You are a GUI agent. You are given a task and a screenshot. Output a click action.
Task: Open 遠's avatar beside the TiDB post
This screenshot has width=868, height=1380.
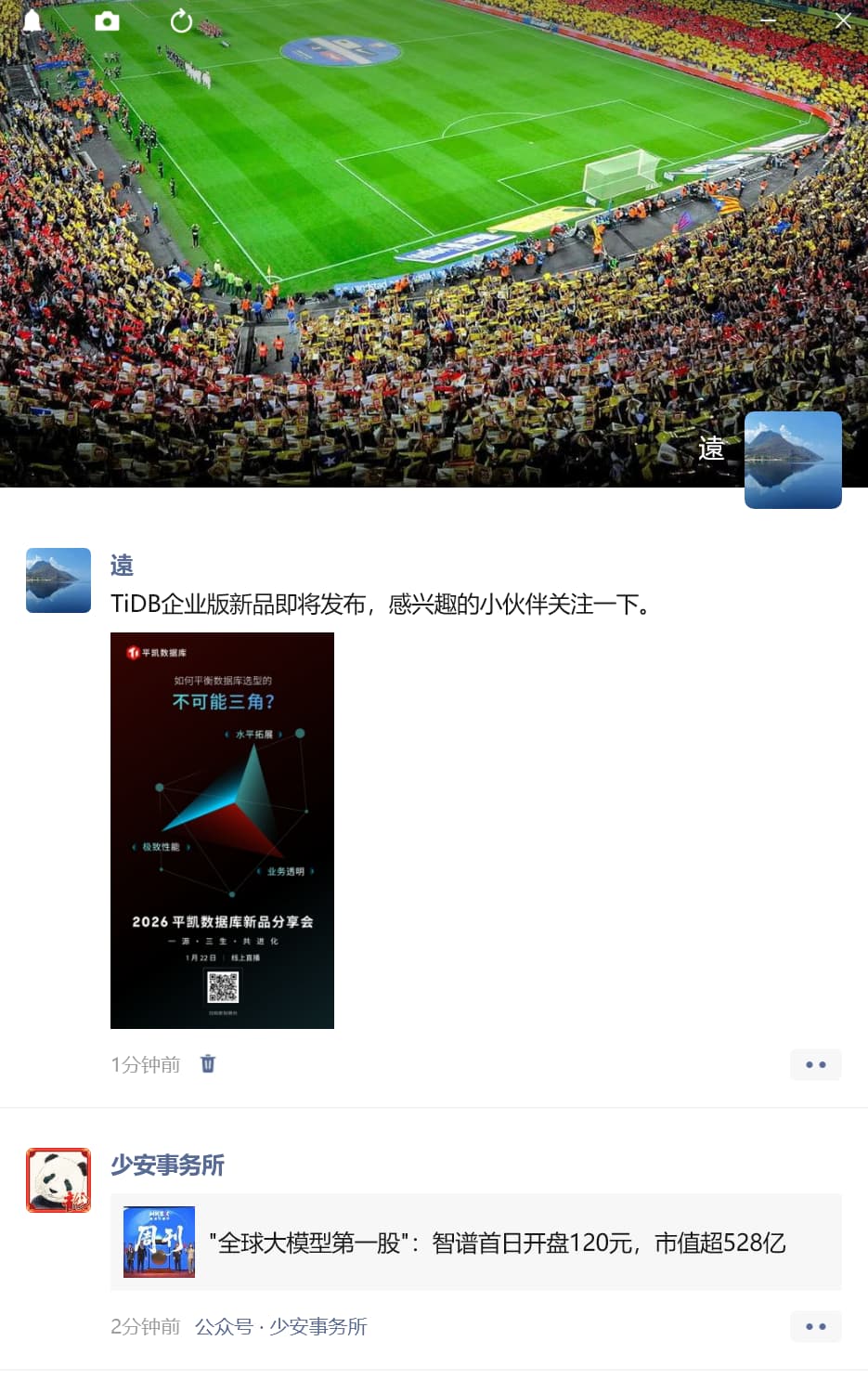58,580
